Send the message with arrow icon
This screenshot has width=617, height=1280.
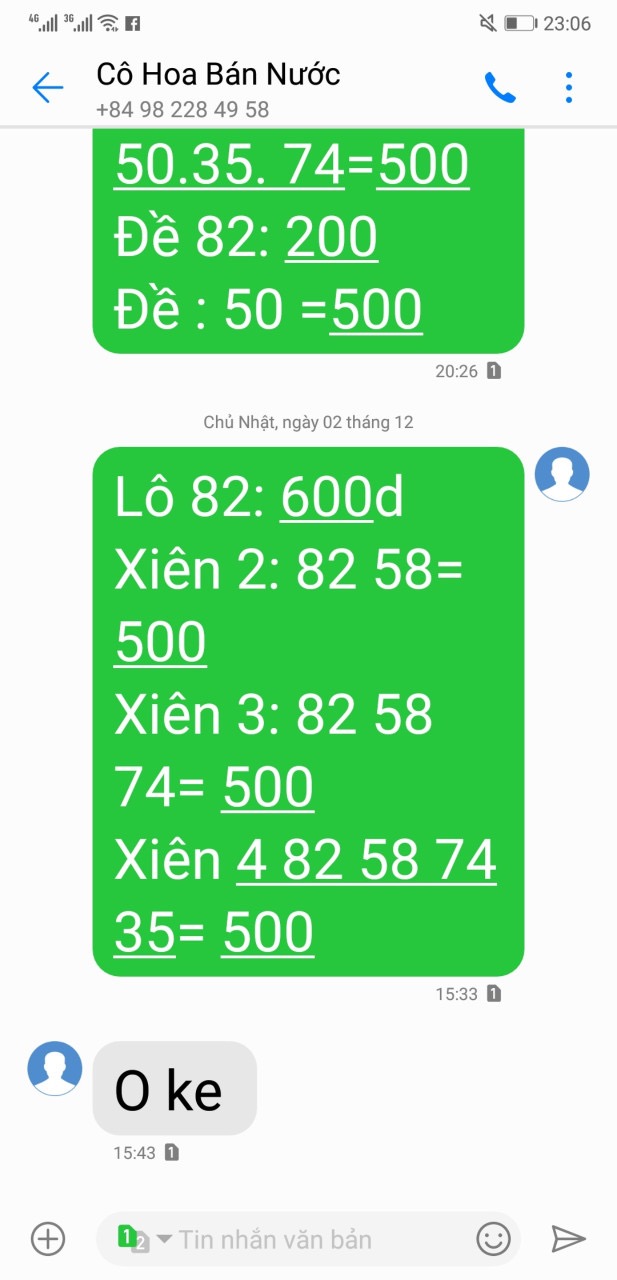[x=568, y=1239]
